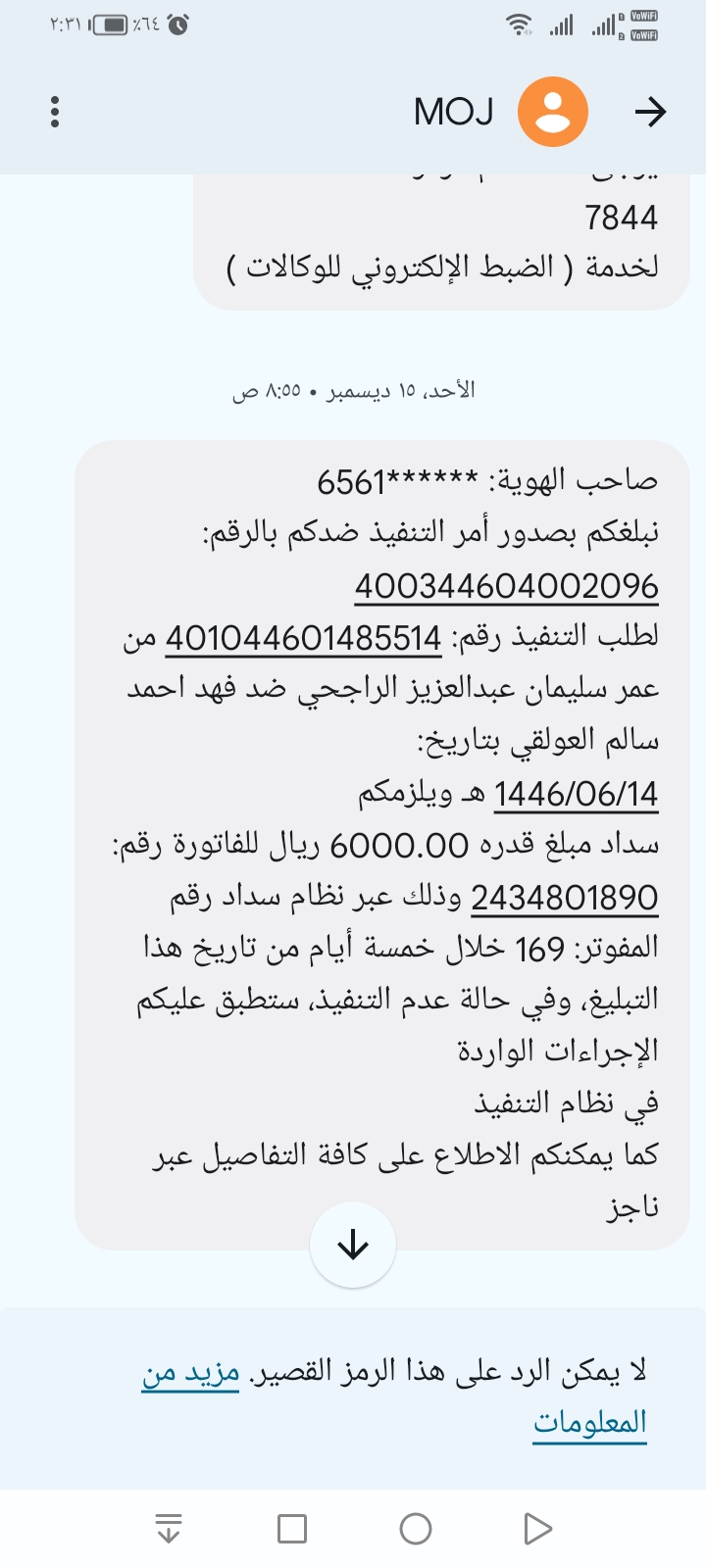Open MOJ contact avatar details

pos(553,112)
